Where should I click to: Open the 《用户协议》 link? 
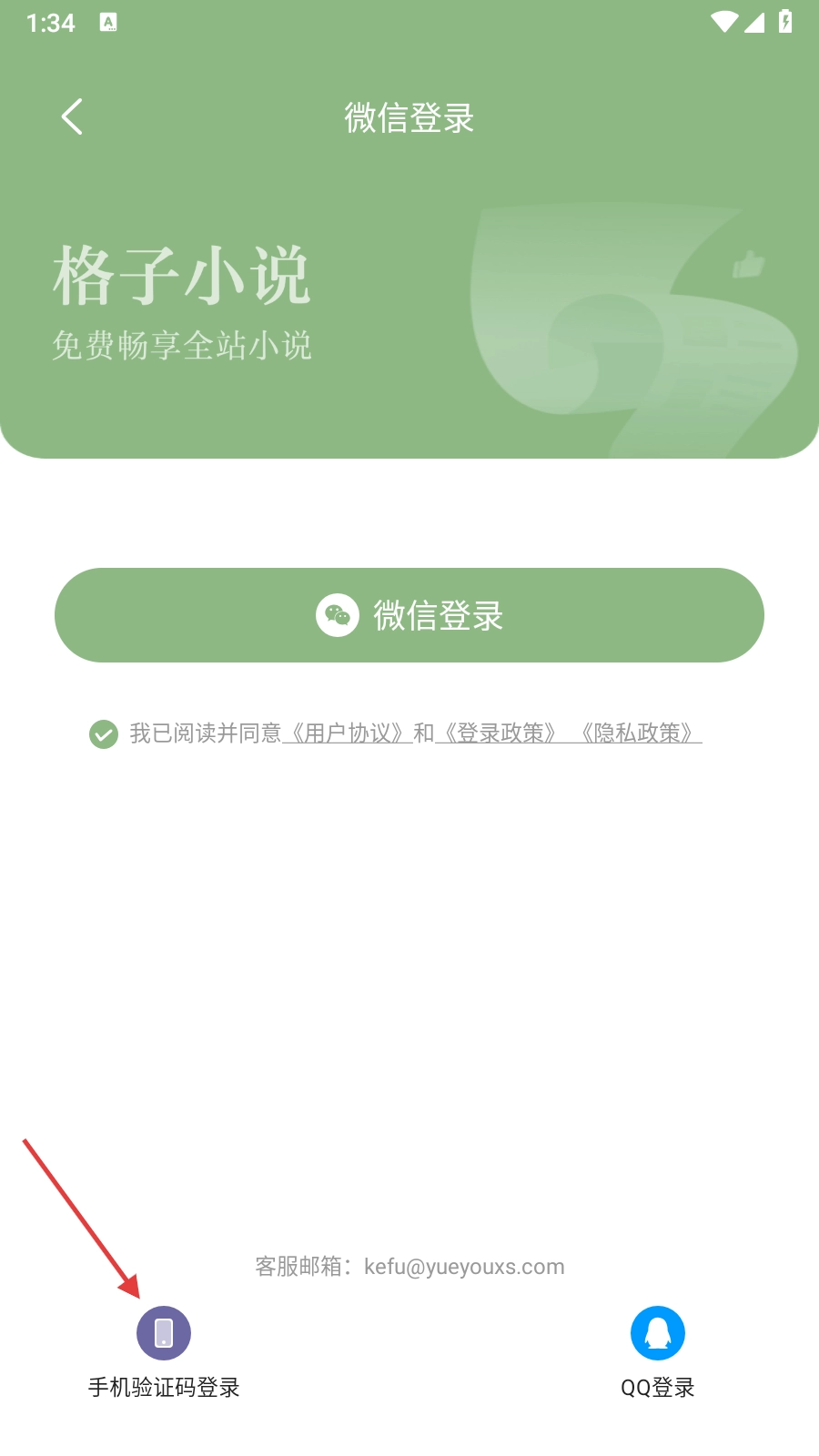[x=348, y=733]
